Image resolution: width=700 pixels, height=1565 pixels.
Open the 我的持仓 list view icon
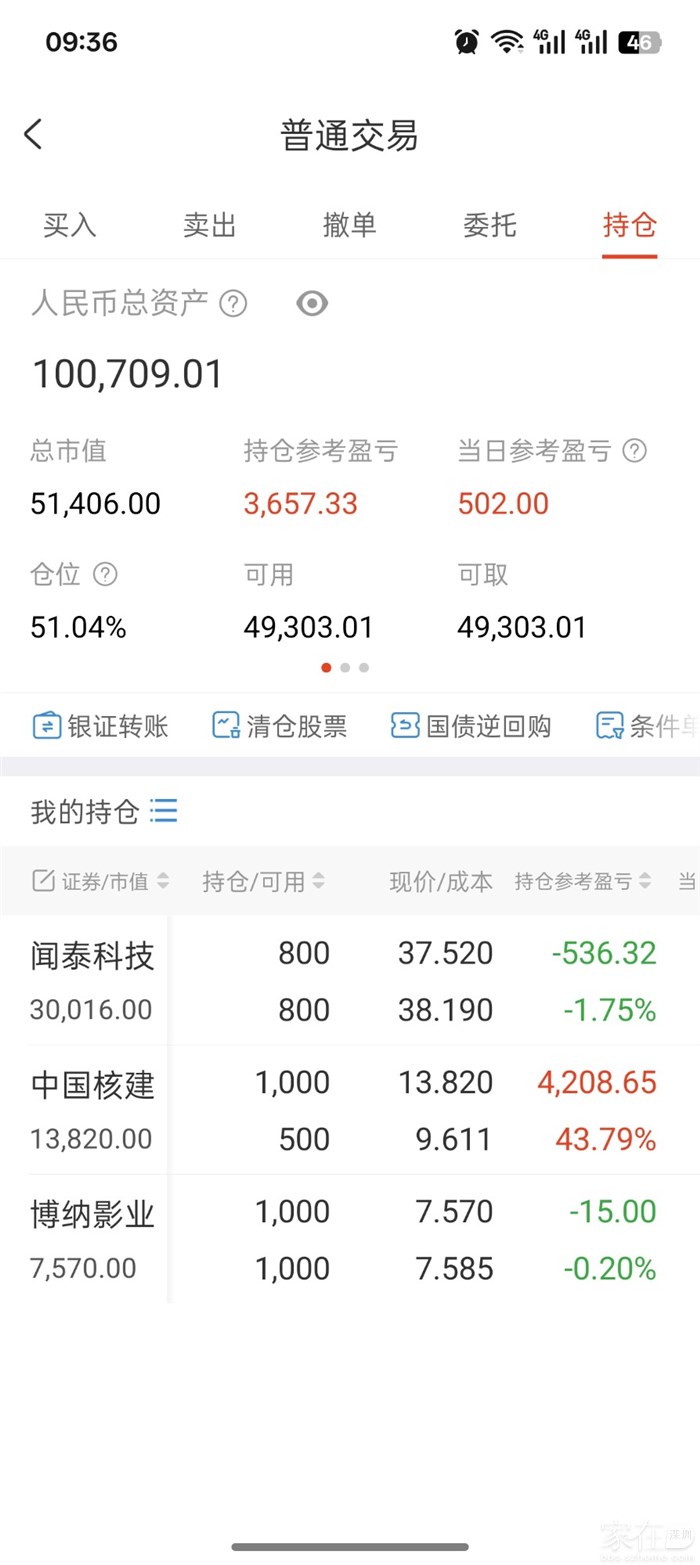(164, 811)
